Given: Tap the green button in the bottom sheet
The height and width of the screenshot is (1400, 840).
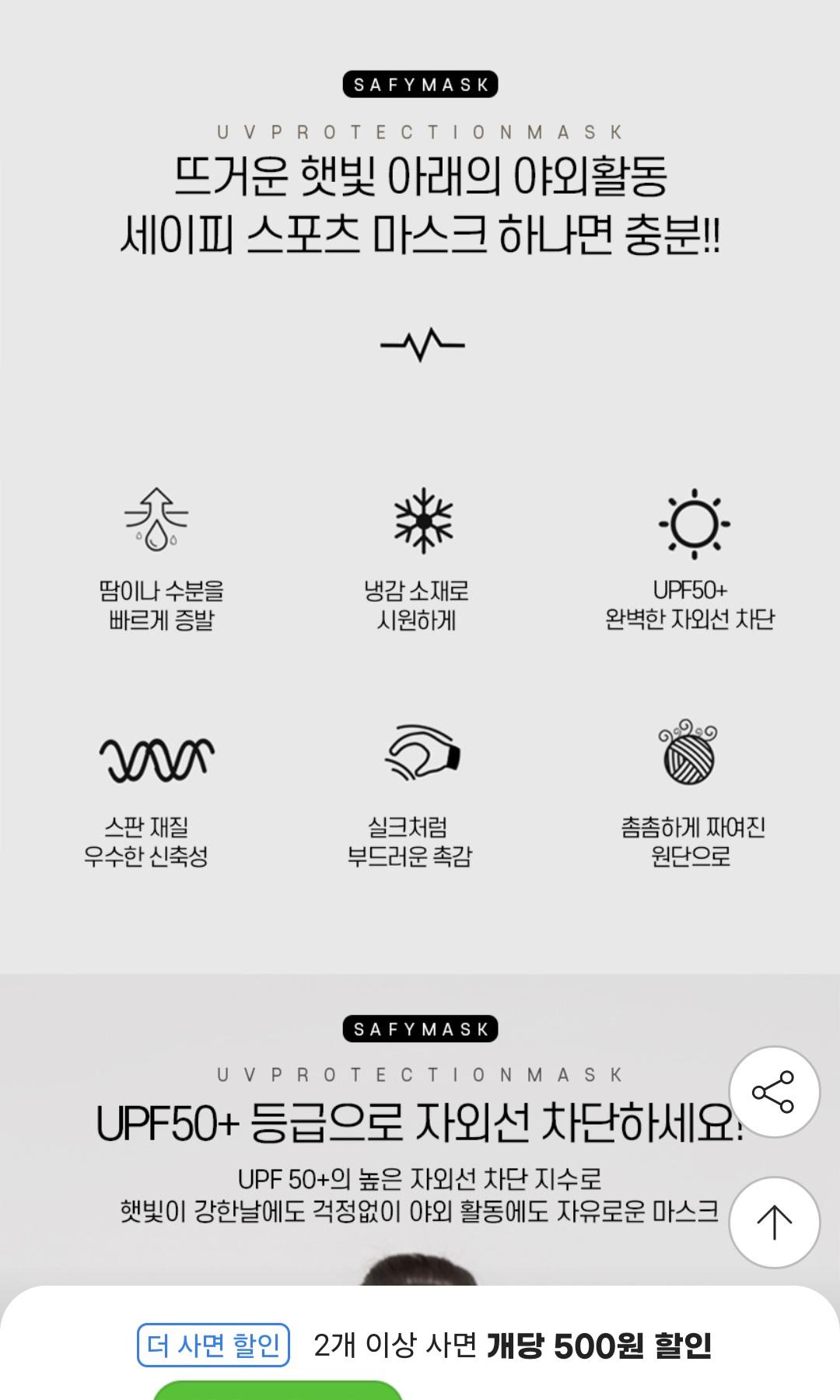Looking at the screenshot, I should [278, 1391].
